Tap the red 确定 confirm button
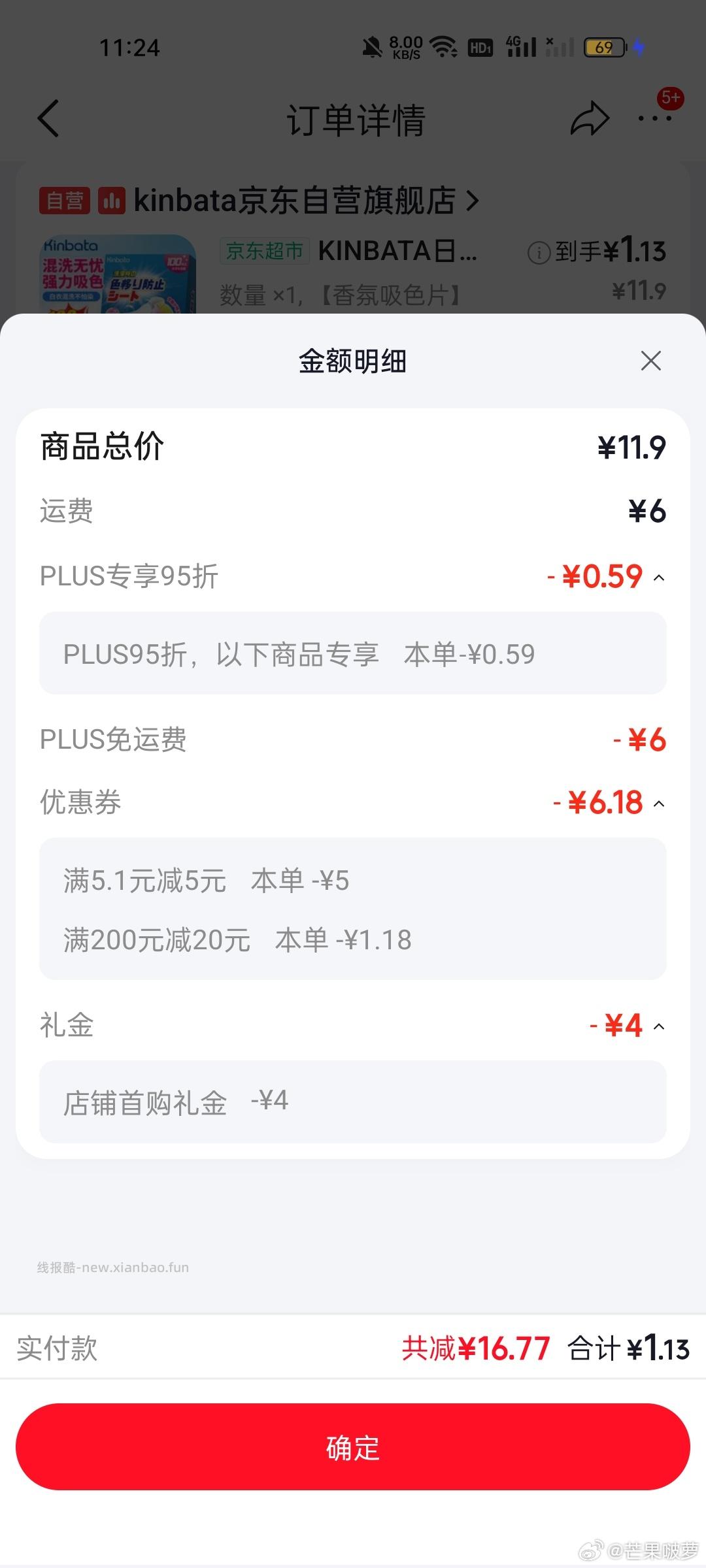This screenshot has height=1568, width=706. click(x=353, y=1448)
